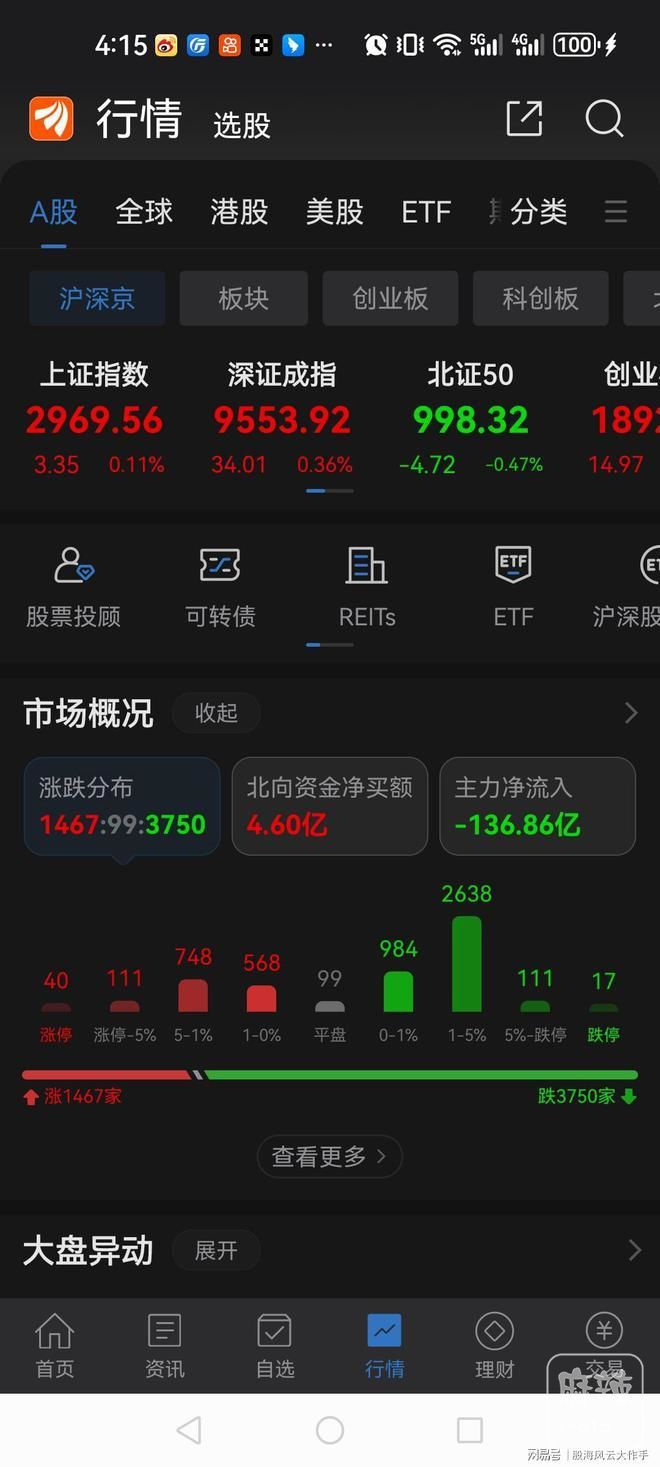Screen dimensions: 660x1467
Task: Open the 分类 category menu
Action: click(x=539, y=212)
